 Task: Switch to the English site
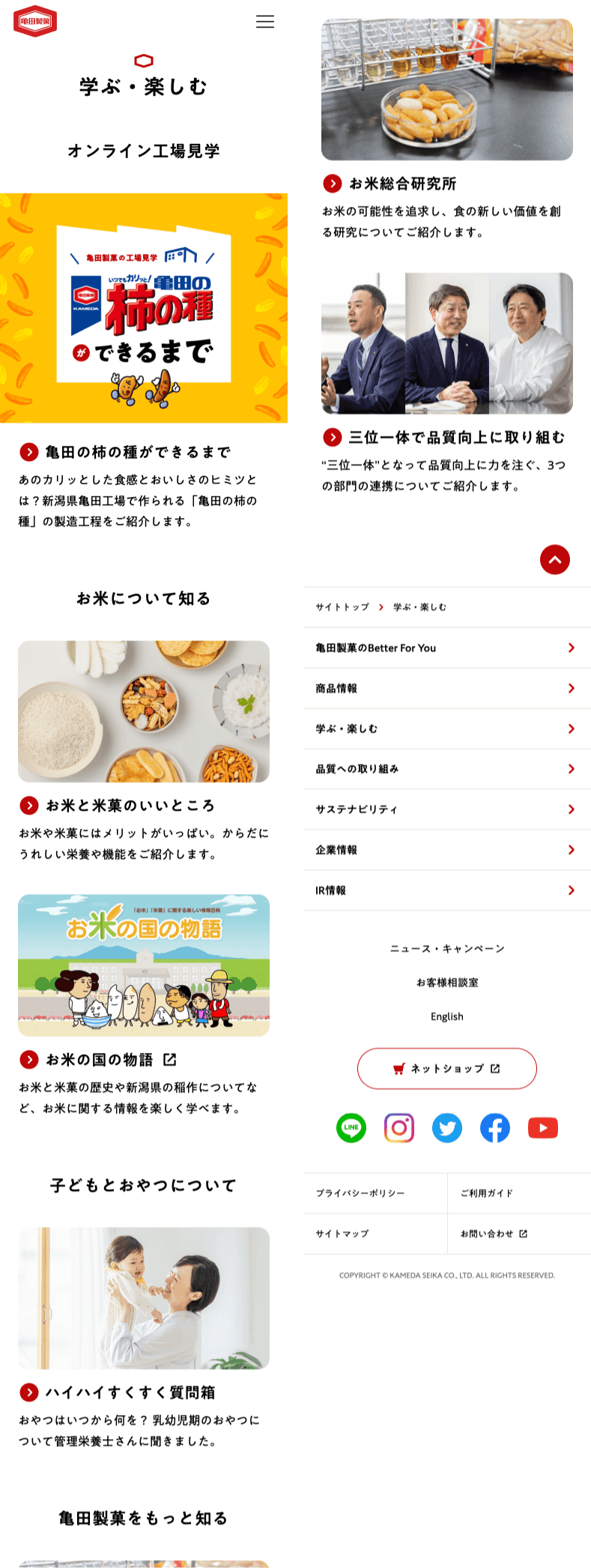446,1016
